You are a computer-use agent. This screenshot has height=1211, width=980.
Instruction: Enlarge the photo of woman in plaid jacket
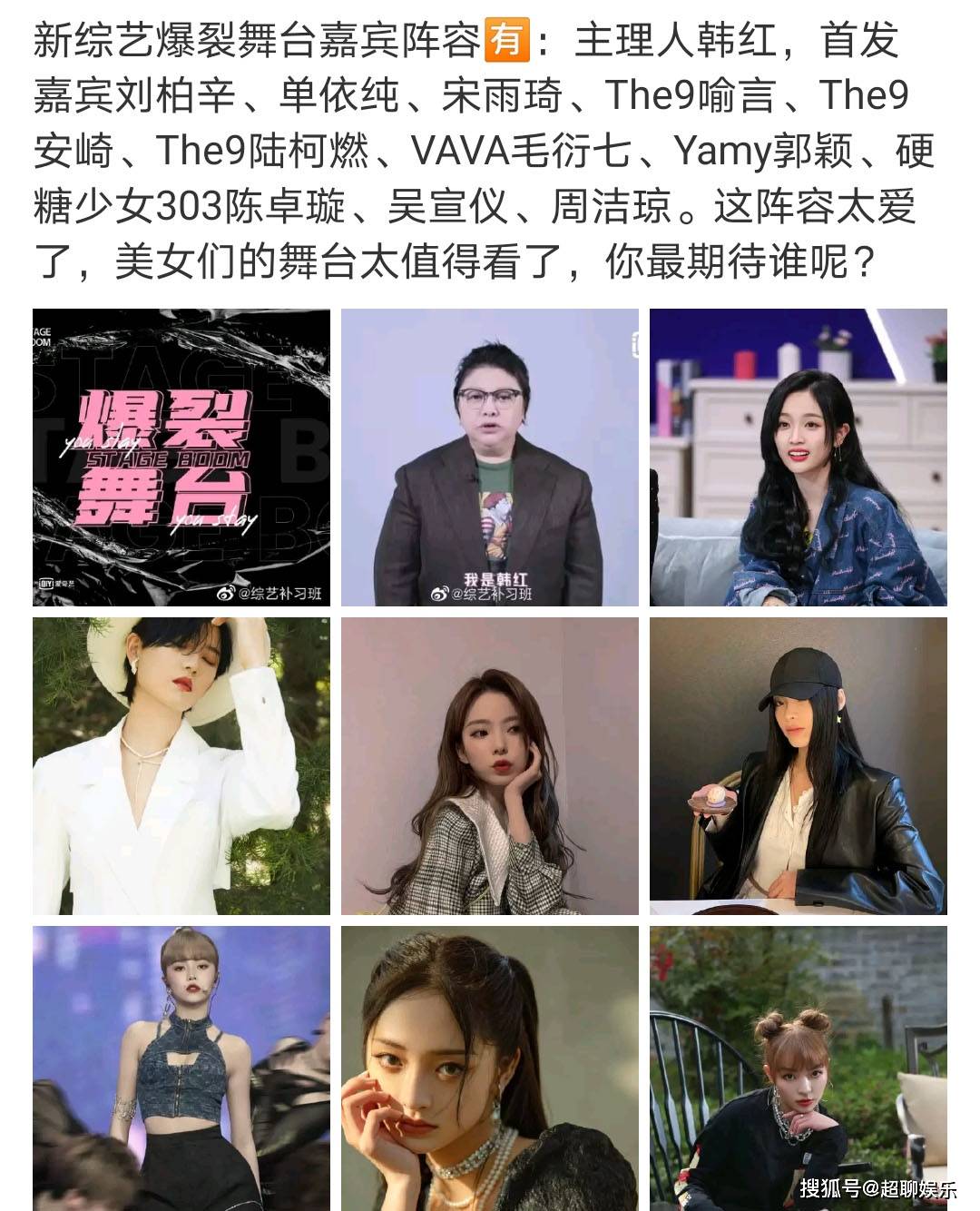pyautogui.click(x=490, y=765)
